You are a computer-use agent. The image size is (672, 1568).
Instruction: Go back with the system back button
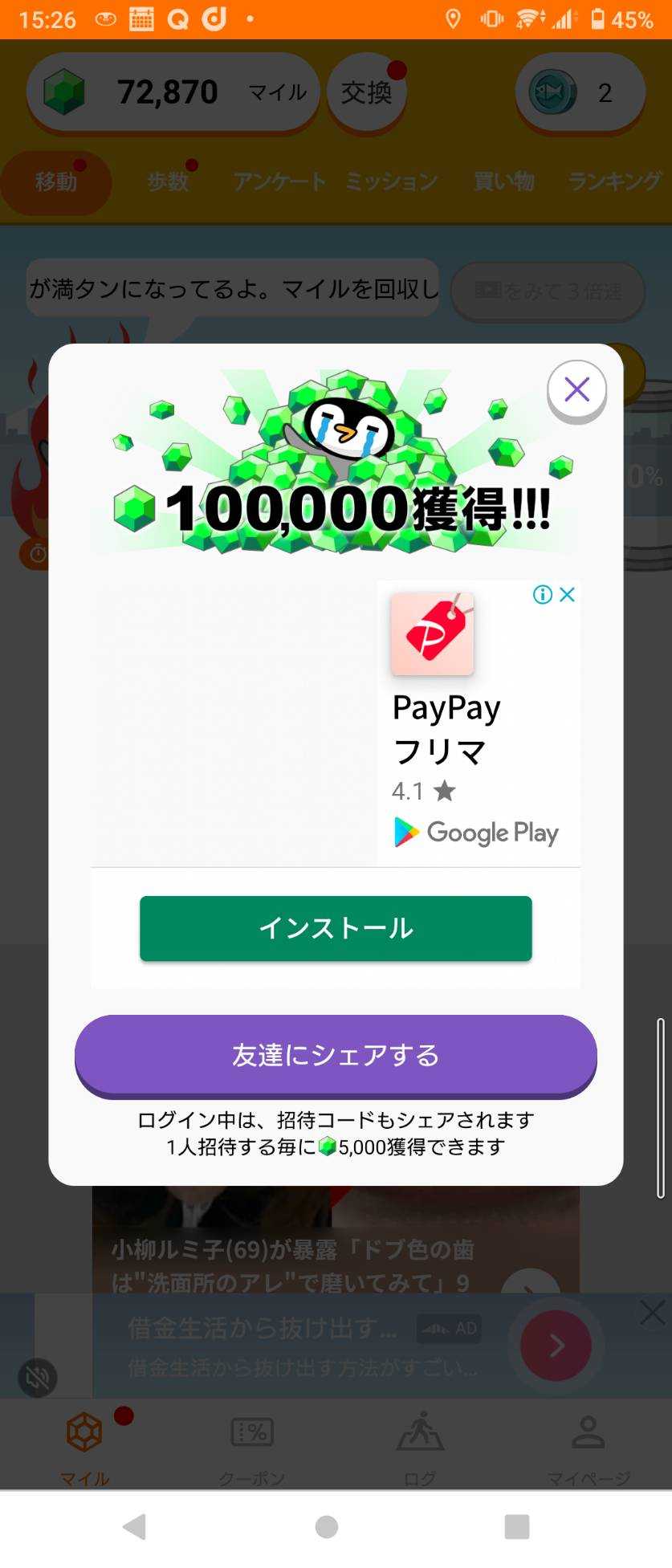click(x=135, y=1526)
